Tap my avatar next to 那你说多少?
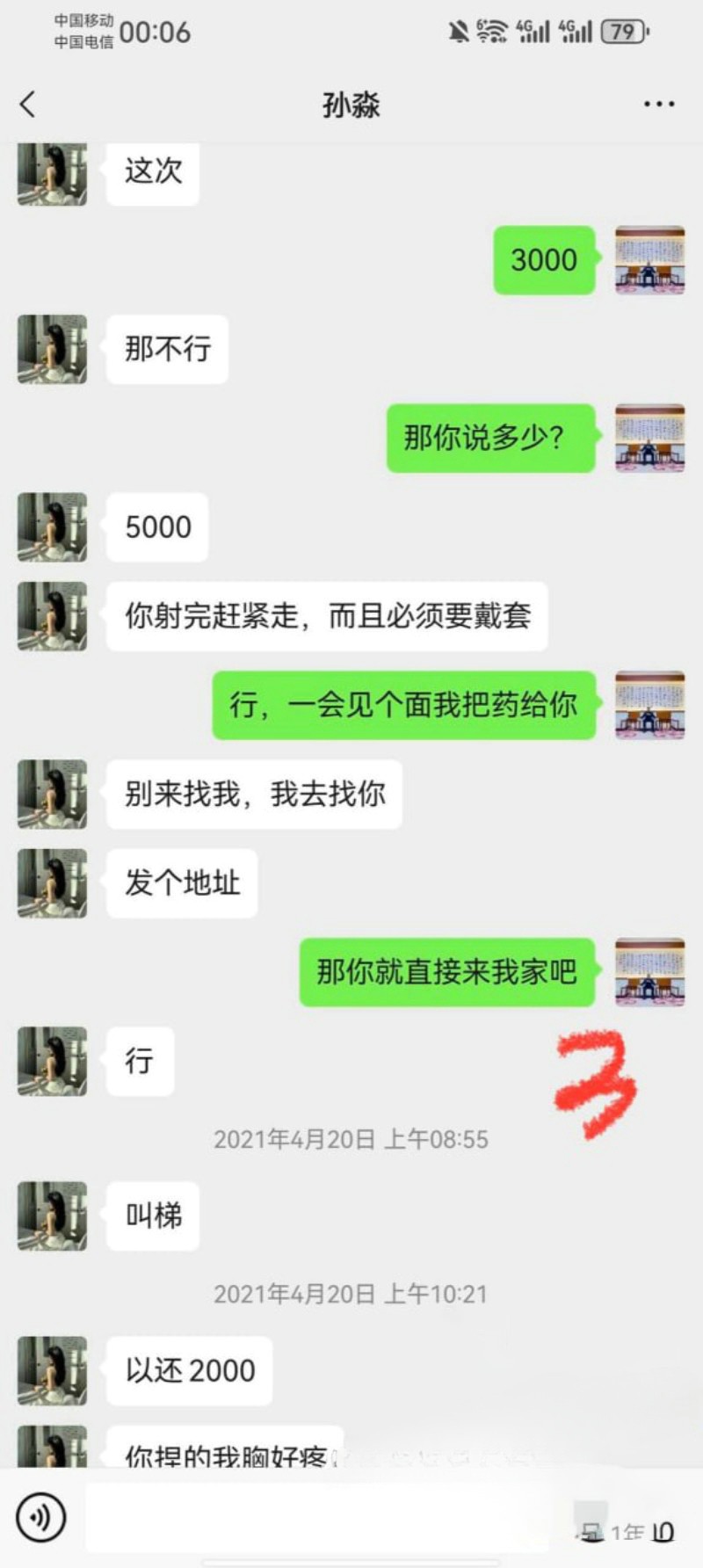Screen dimensions: 703x1568 click(649, 438)
